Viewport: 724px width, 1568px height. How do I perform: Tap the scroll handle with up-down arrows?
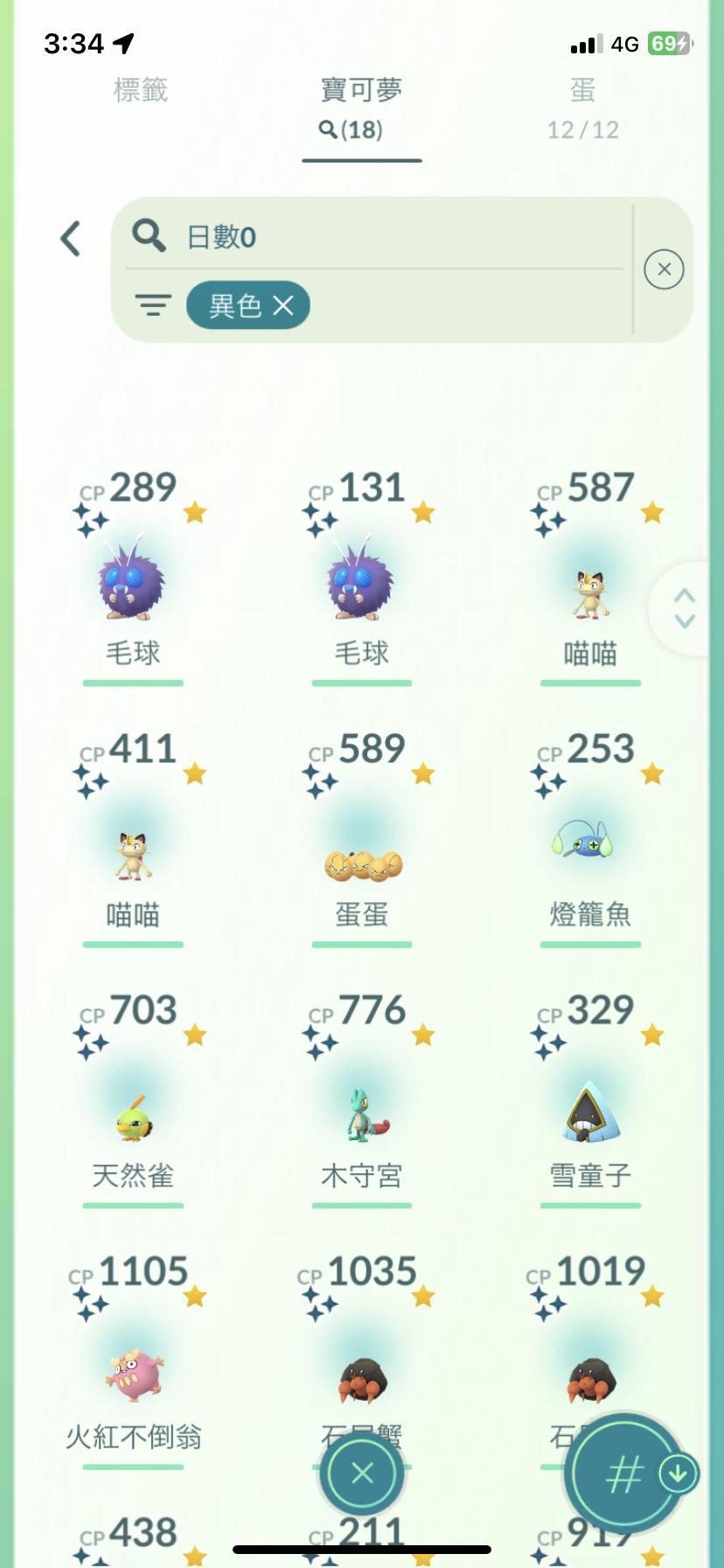click(685, 609)
